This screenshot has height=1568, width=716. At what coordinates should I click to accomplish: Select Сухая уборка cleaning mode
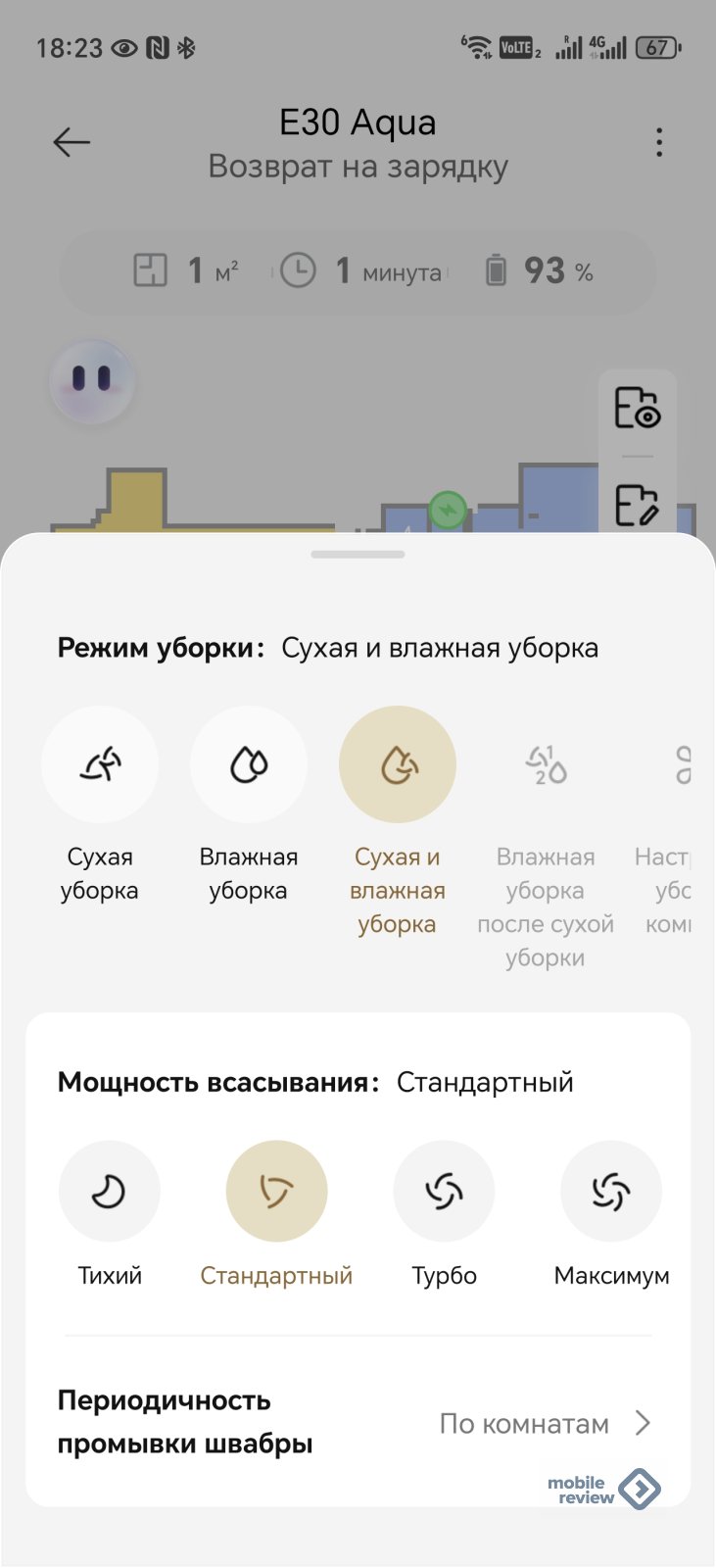pyautogui.click(x=100, y=764)
